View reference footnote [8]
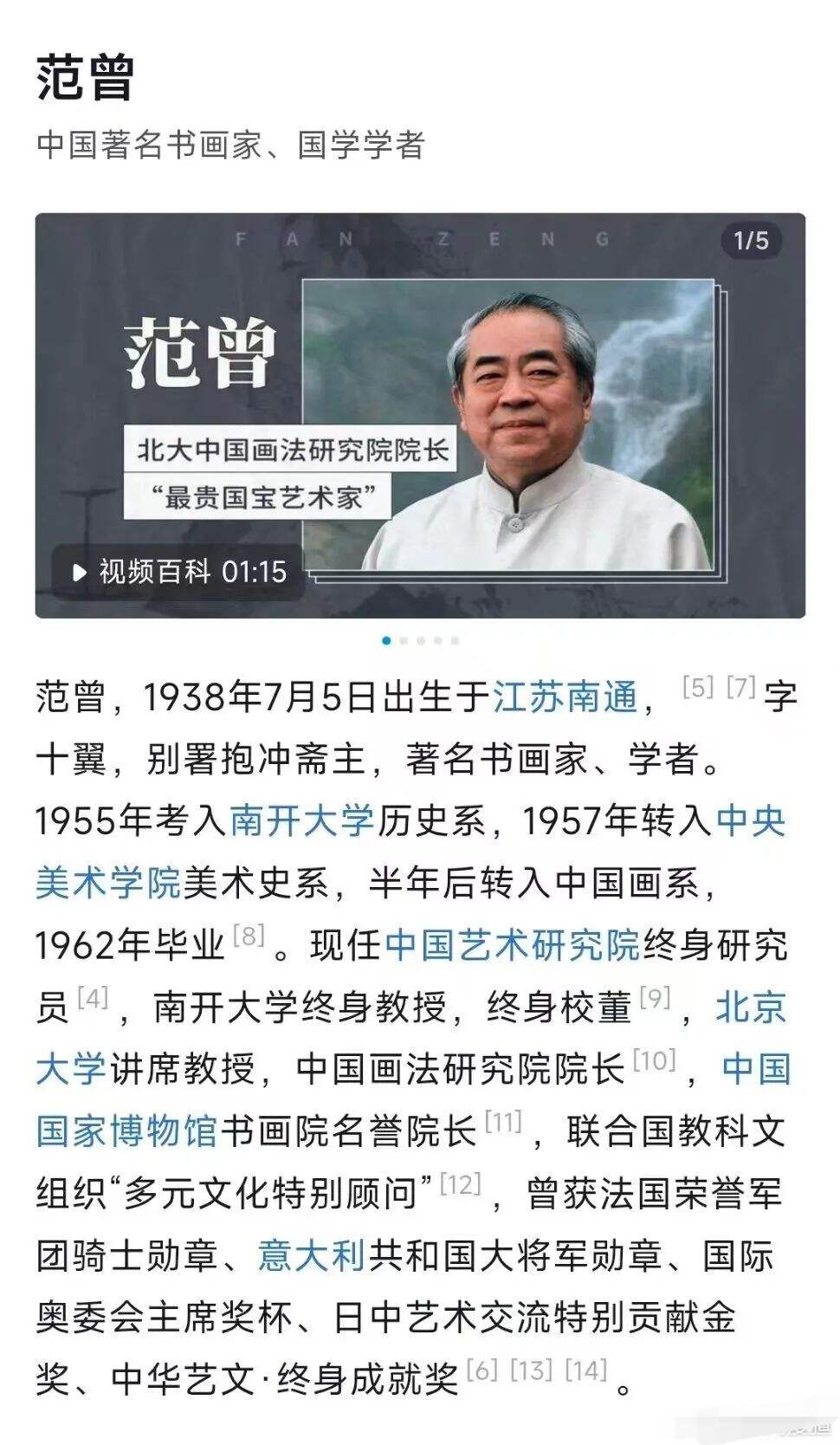 point(249,936)
